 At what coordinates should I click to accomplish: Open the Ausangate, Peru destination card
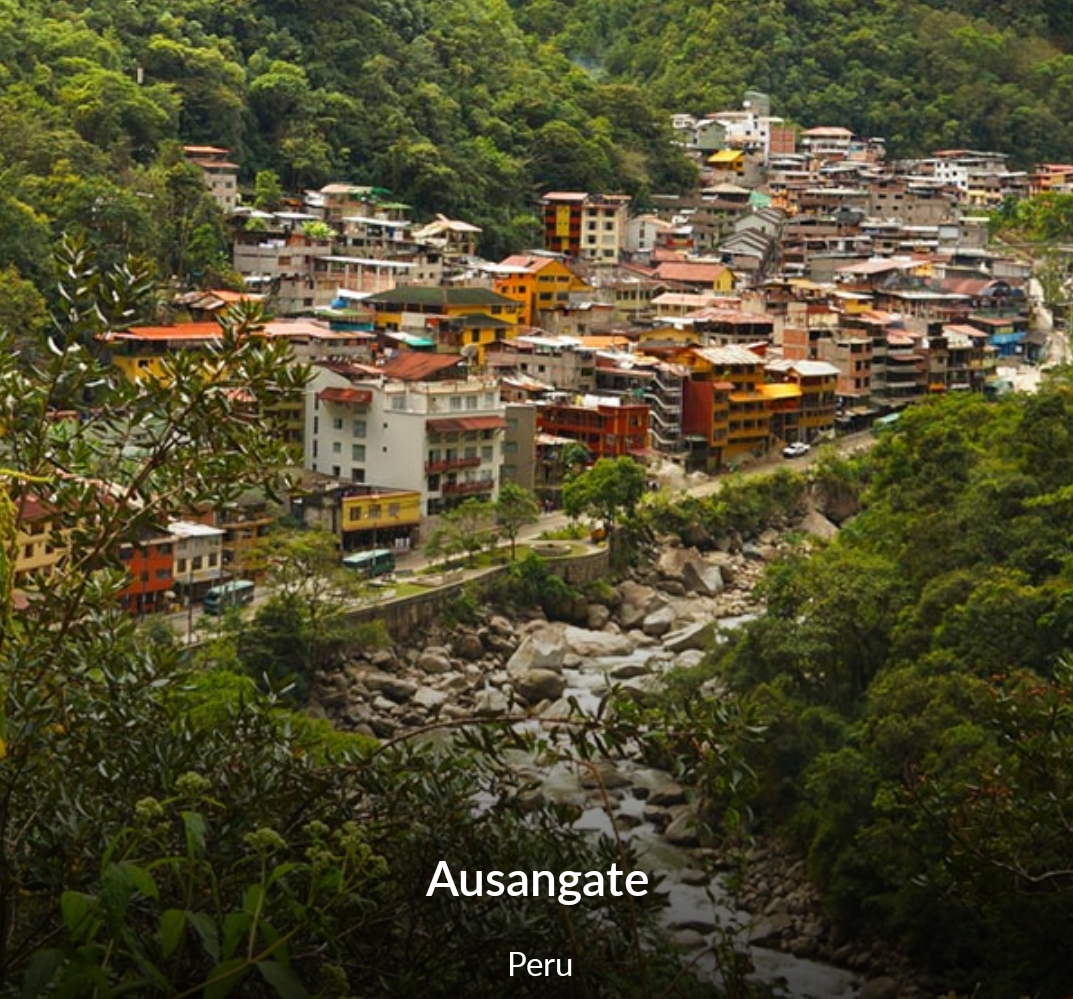pos(537,880)
